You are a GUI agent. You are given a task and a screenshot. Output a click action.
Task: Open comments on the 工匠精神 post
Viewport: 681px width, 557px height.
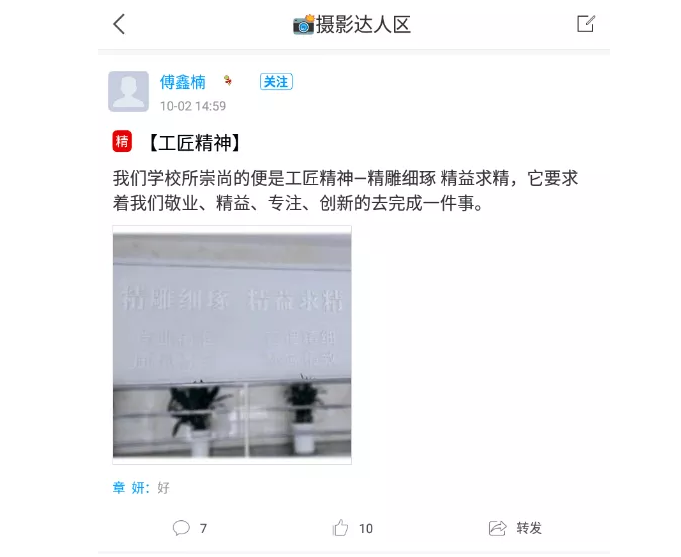pyautogui.click(x=189, y=528)
